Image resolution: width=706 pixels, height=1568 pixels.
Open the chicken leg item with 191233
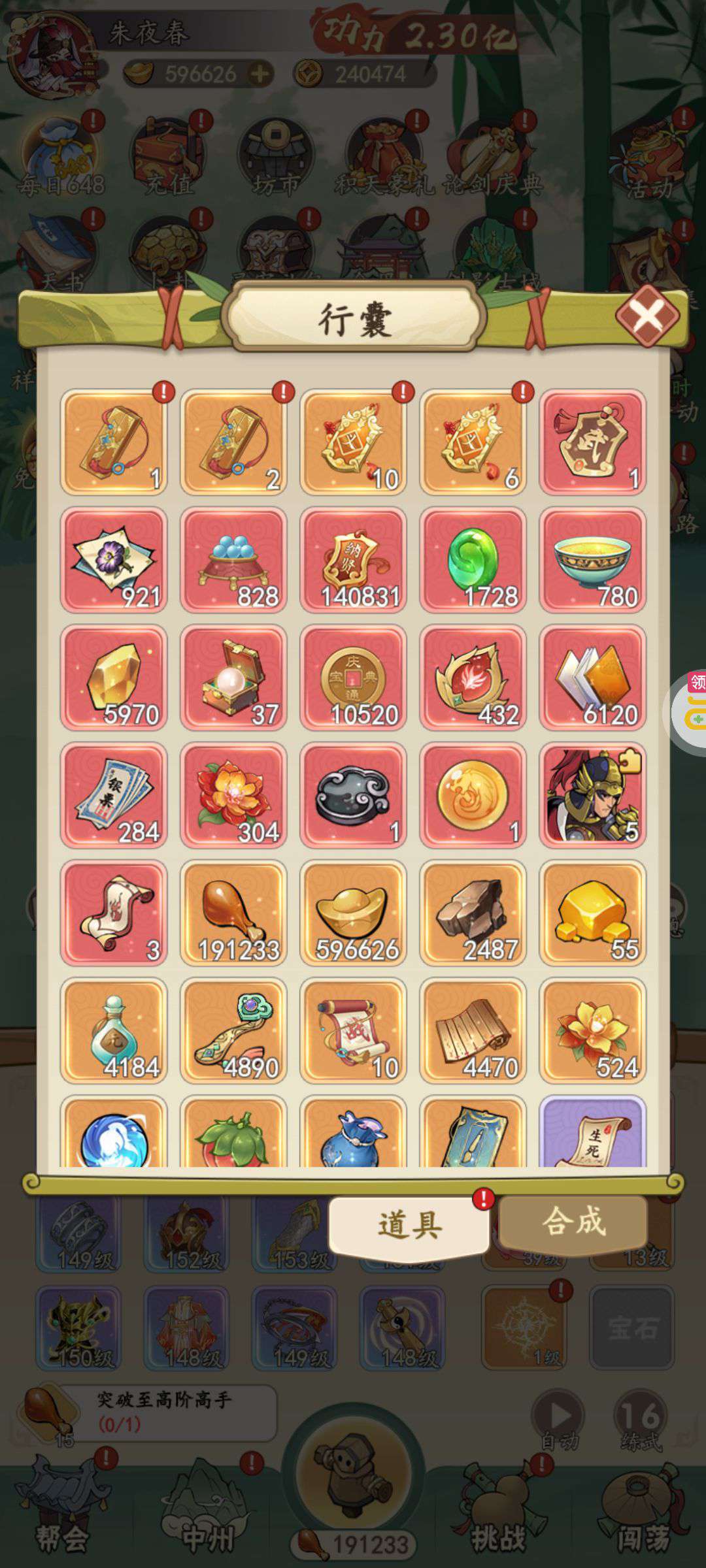233,913
